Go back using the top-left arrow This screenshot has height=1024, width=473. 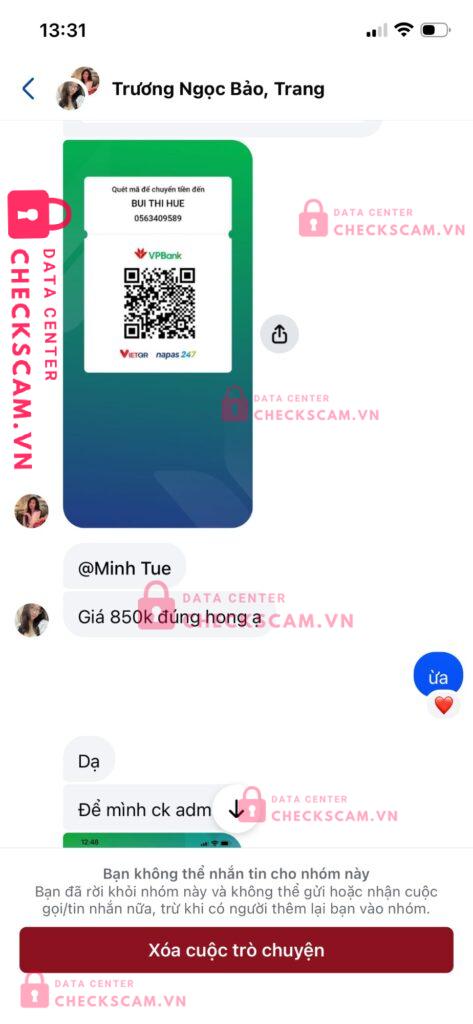(x=28, y=88)
